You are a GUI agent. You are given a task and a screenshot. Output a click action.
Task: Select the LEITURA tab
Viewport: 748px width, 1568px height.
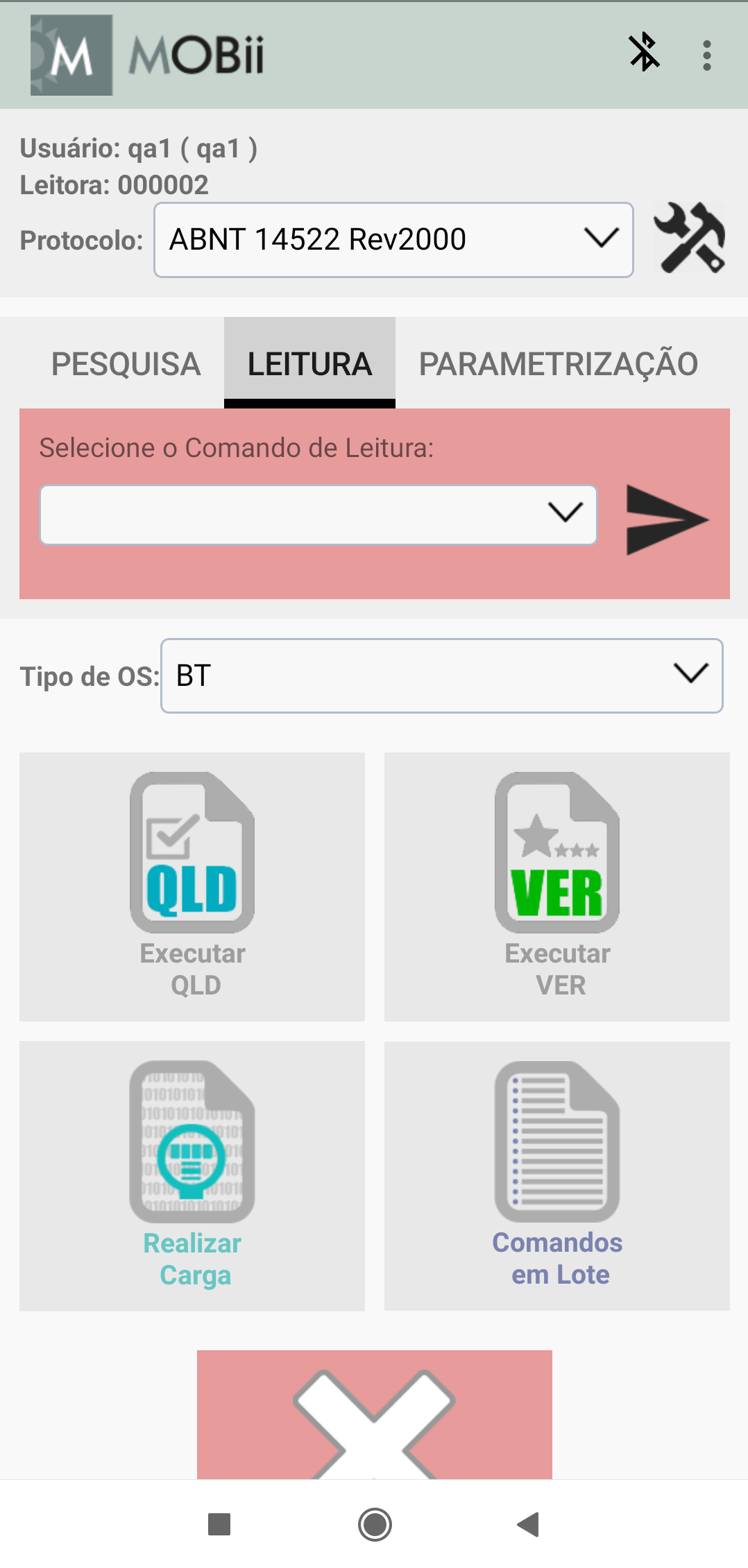coord(309,364)
